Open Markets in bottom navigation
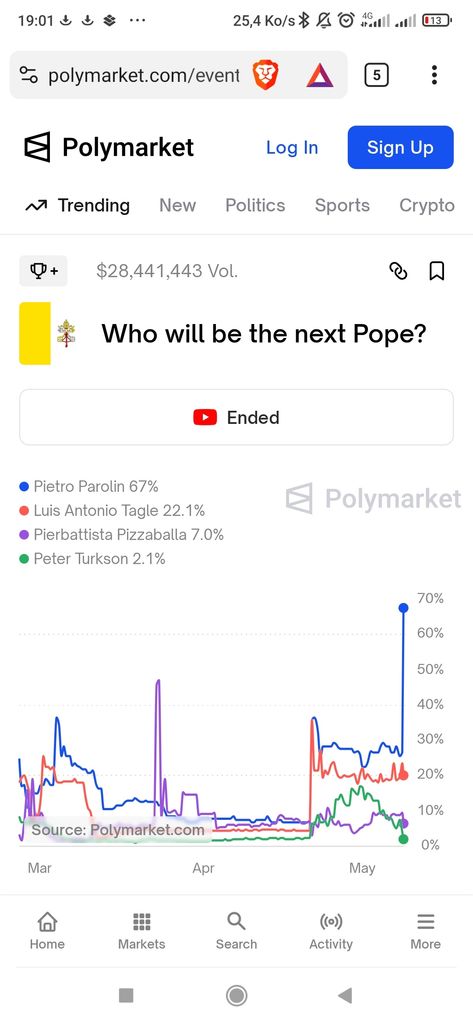Image resolution: width=473 pixels, height=1024 pixels. pyautogui.click(x=142, y=931)
